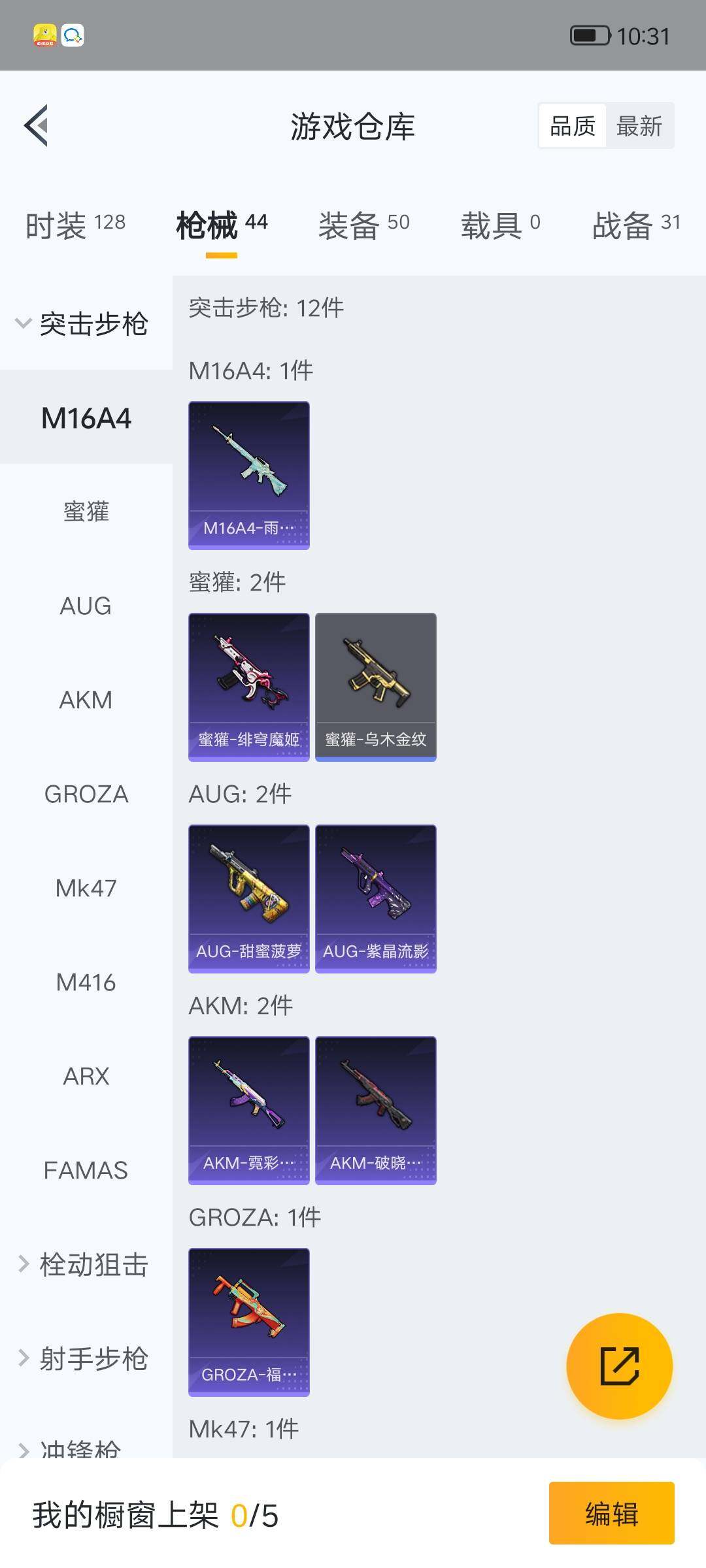The height and width of the screenshot is (1568, 706).
Task: Go back from 游戏仓库 screen
Action: (x=37, y=125)
